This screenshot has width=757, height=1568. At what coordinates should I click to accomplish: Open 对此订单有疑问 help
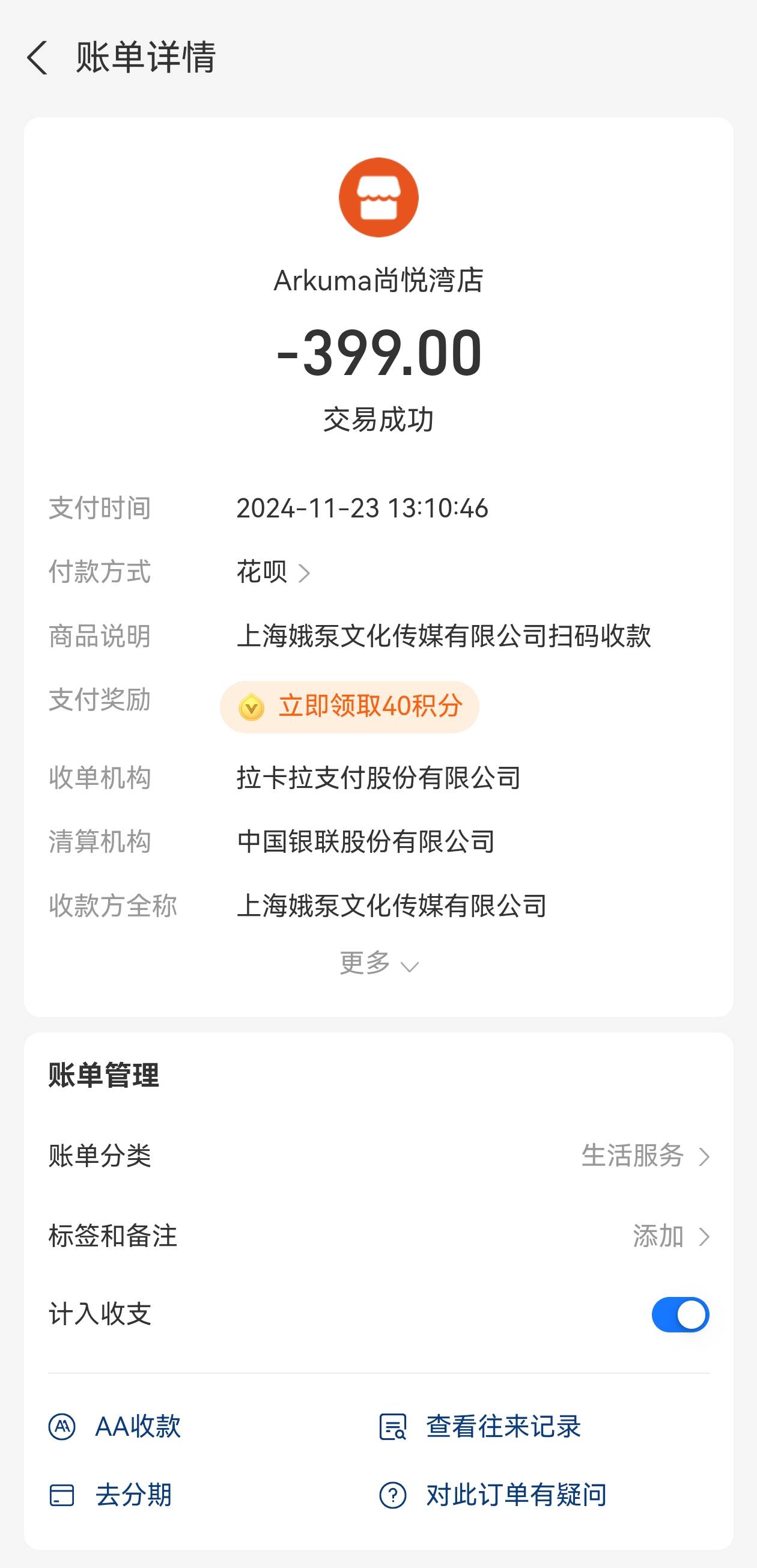[x=493, y=1495]
